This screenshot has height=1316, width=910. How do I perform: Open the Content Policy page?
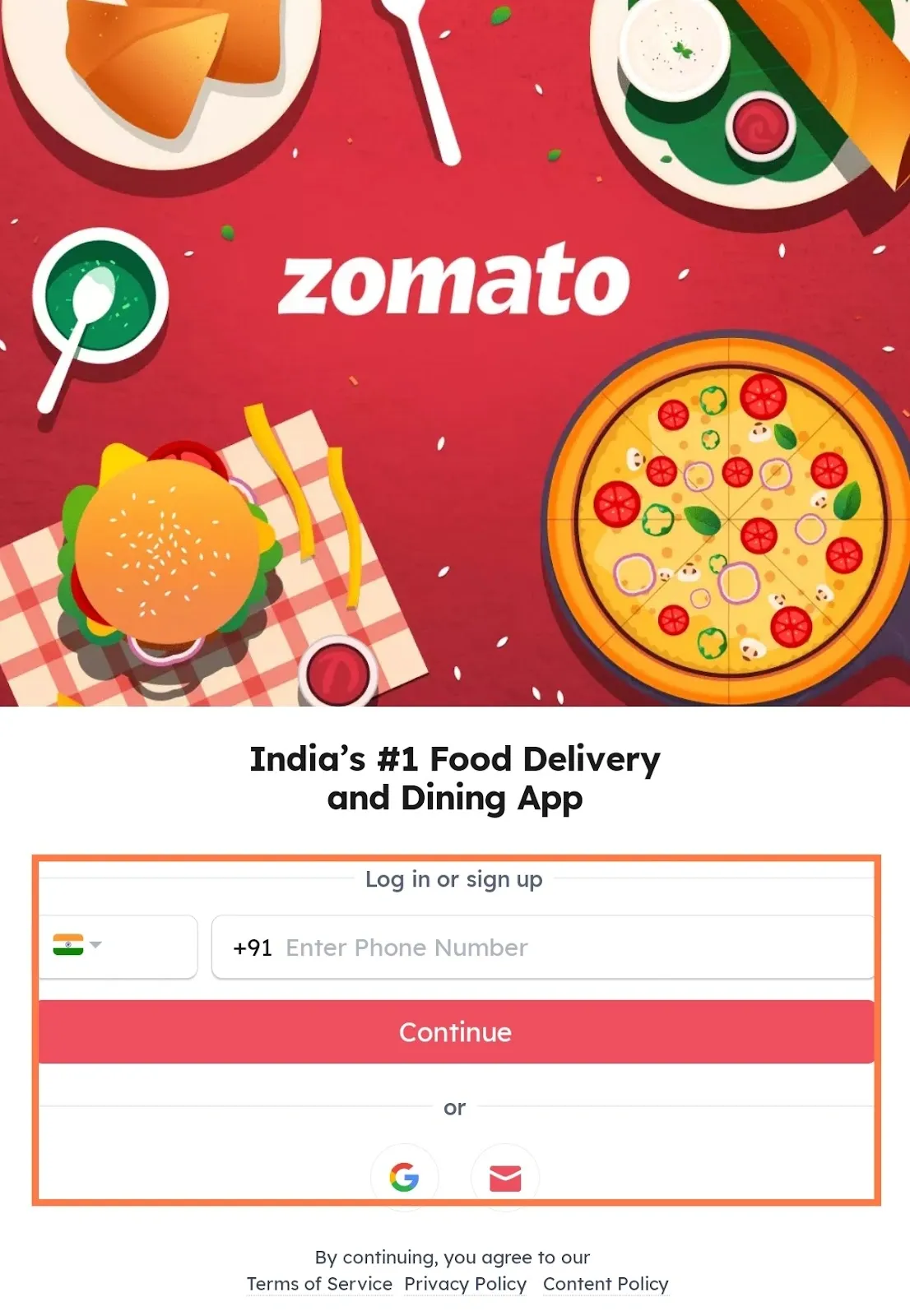605,1283
